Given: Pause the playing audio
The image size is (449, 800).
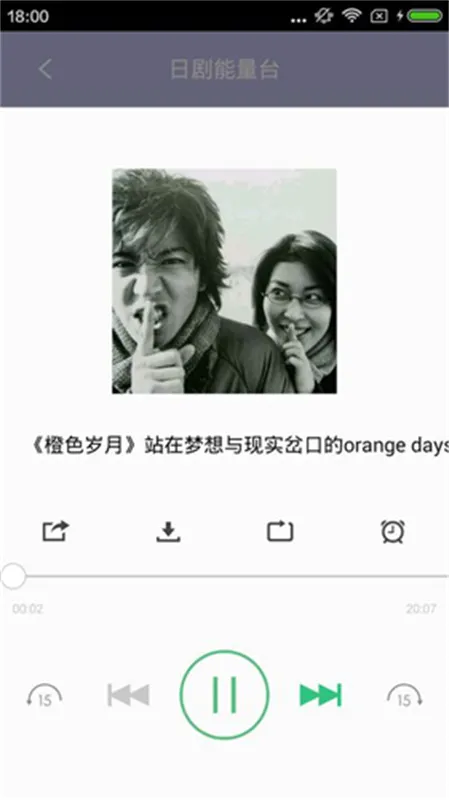Looking at the screenshot, I should [x=224, y=694].
